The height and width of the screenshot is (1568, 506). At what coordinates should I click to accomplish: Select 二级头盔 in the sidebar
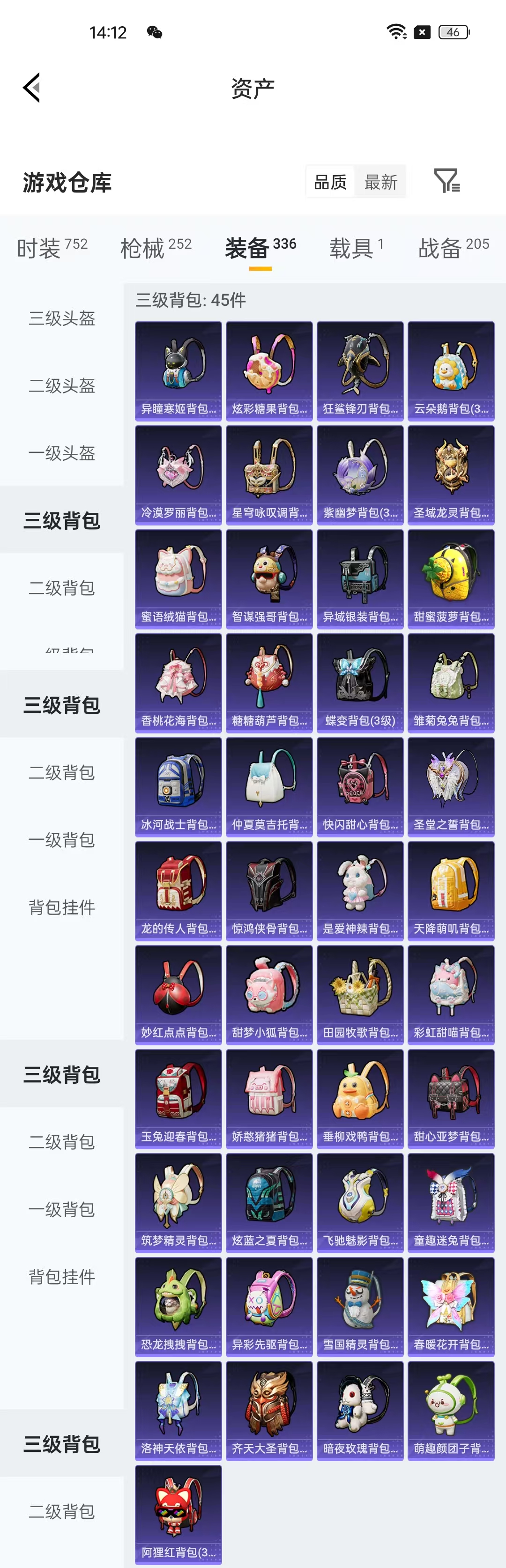point(61,386)
